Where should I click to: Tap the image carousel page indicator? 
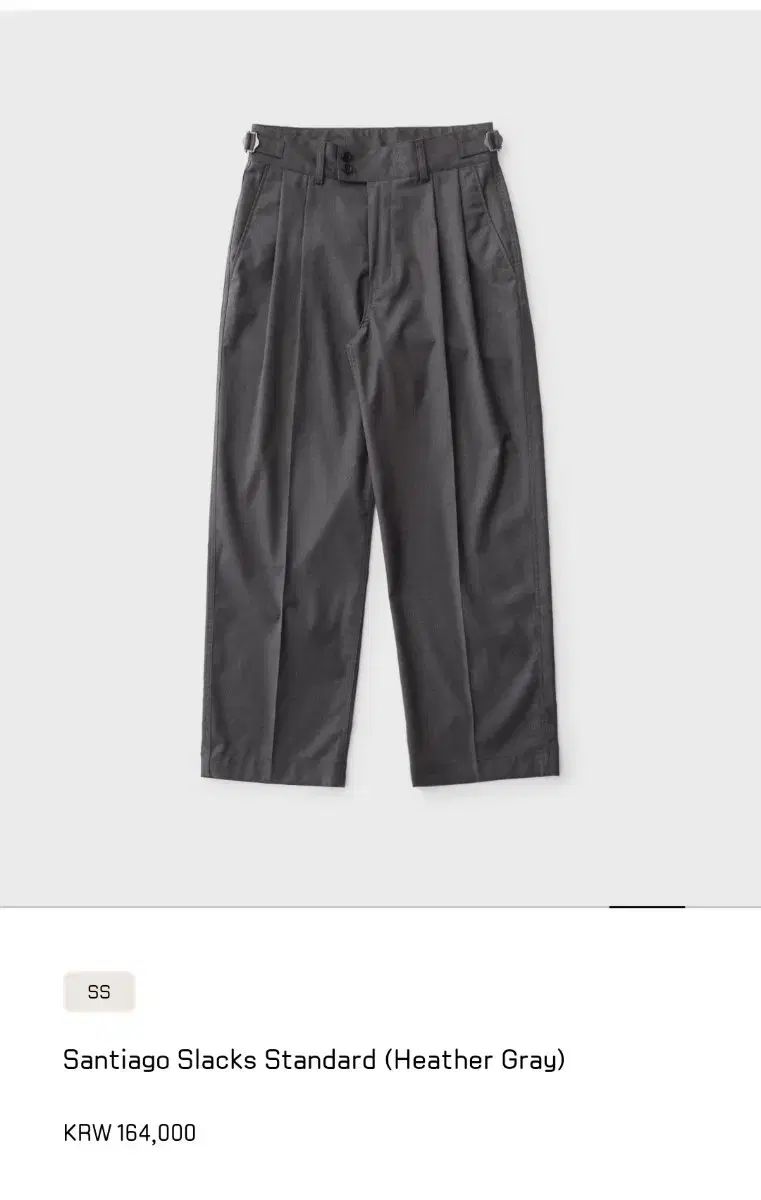coord(647,906)
